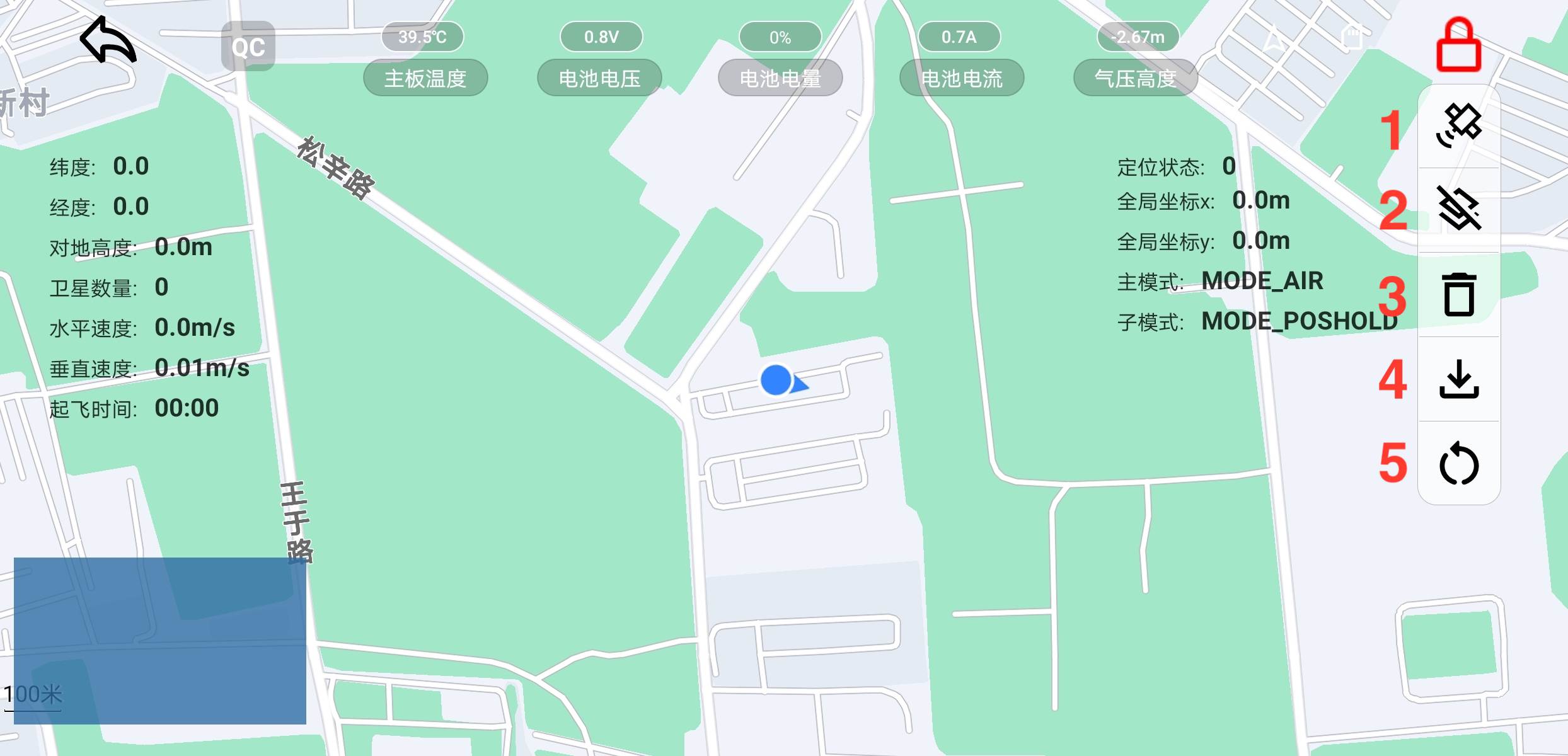Go back with the return arrow
This screenshot has height=756, width=1568.
[108, 40]
